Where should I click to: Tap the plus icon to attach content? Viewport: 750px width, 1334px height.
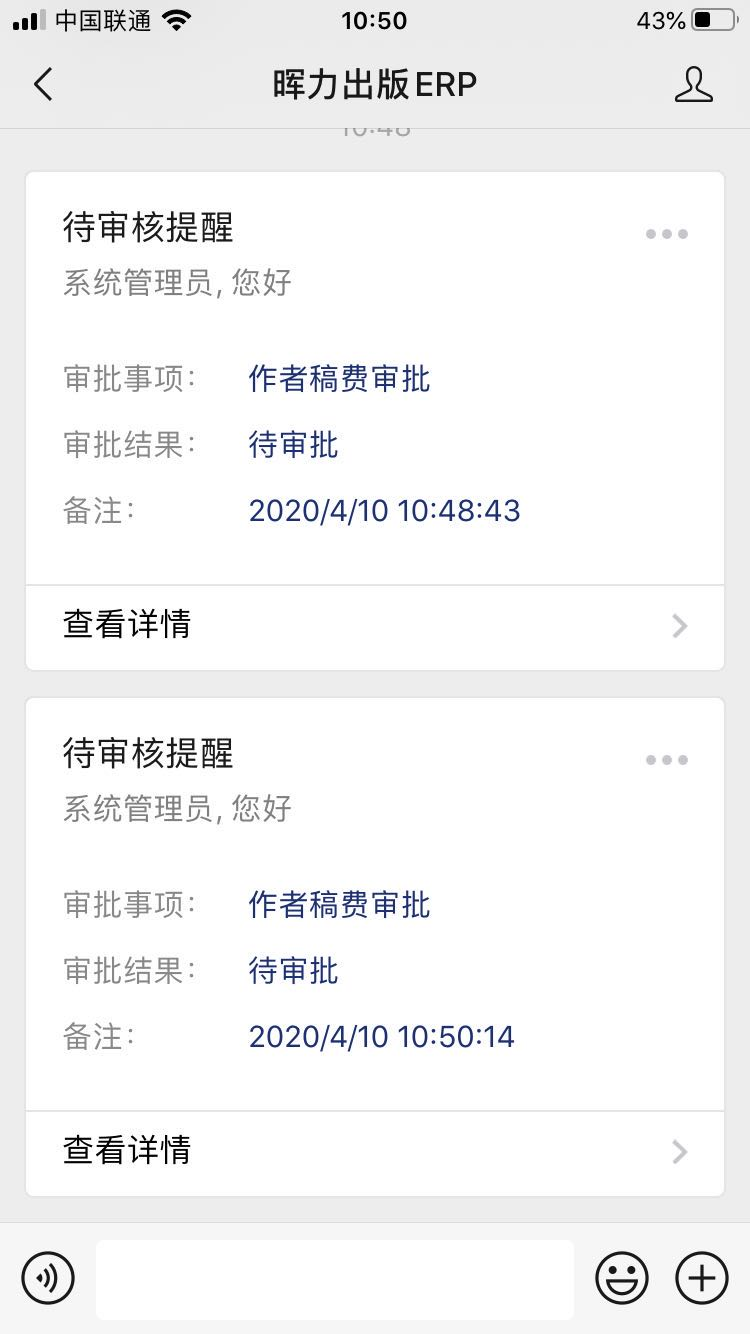coord(701,1278)
